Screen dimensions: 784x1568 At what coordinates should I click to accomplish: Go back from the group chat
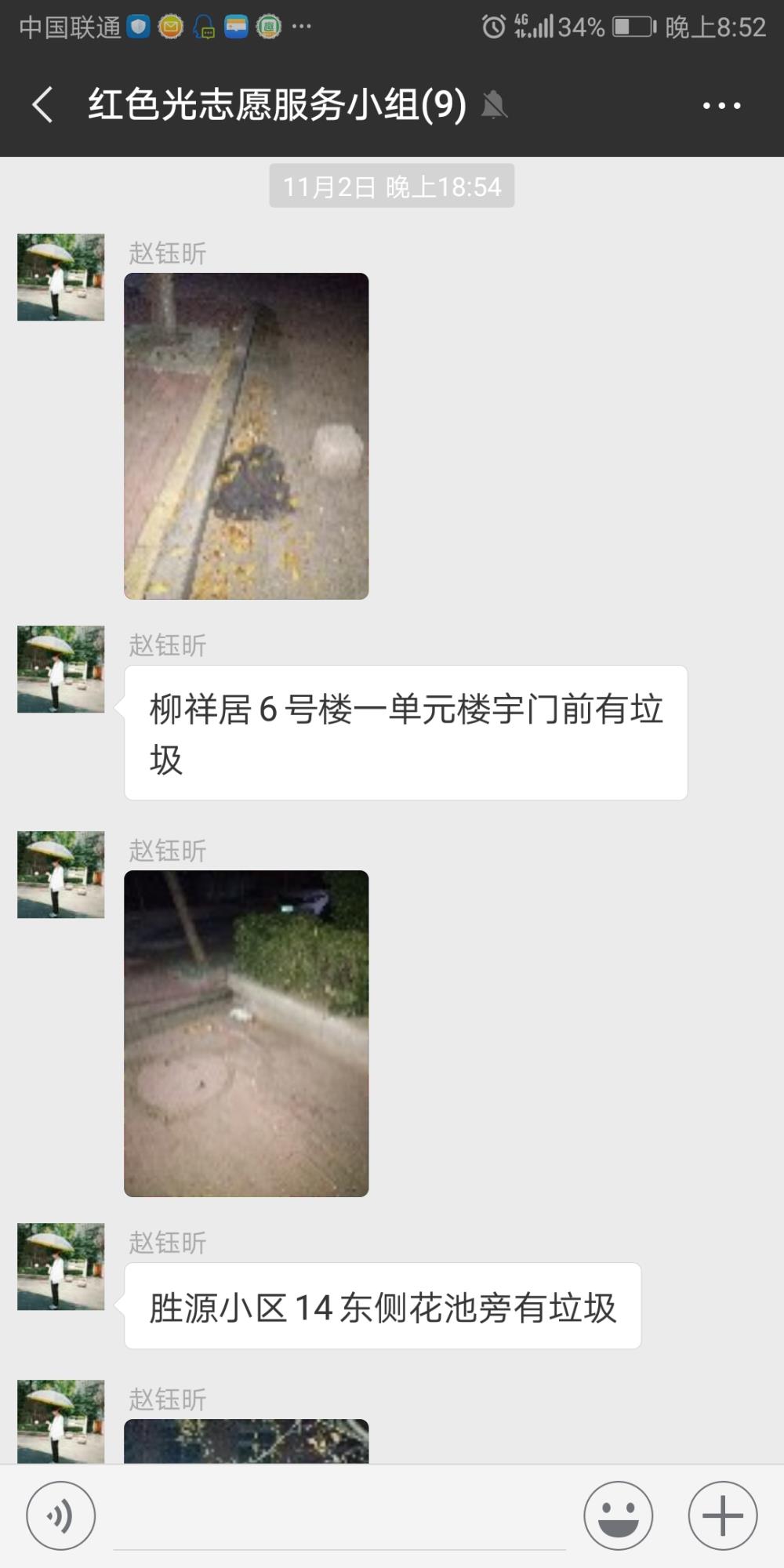[x=42, y=104]
